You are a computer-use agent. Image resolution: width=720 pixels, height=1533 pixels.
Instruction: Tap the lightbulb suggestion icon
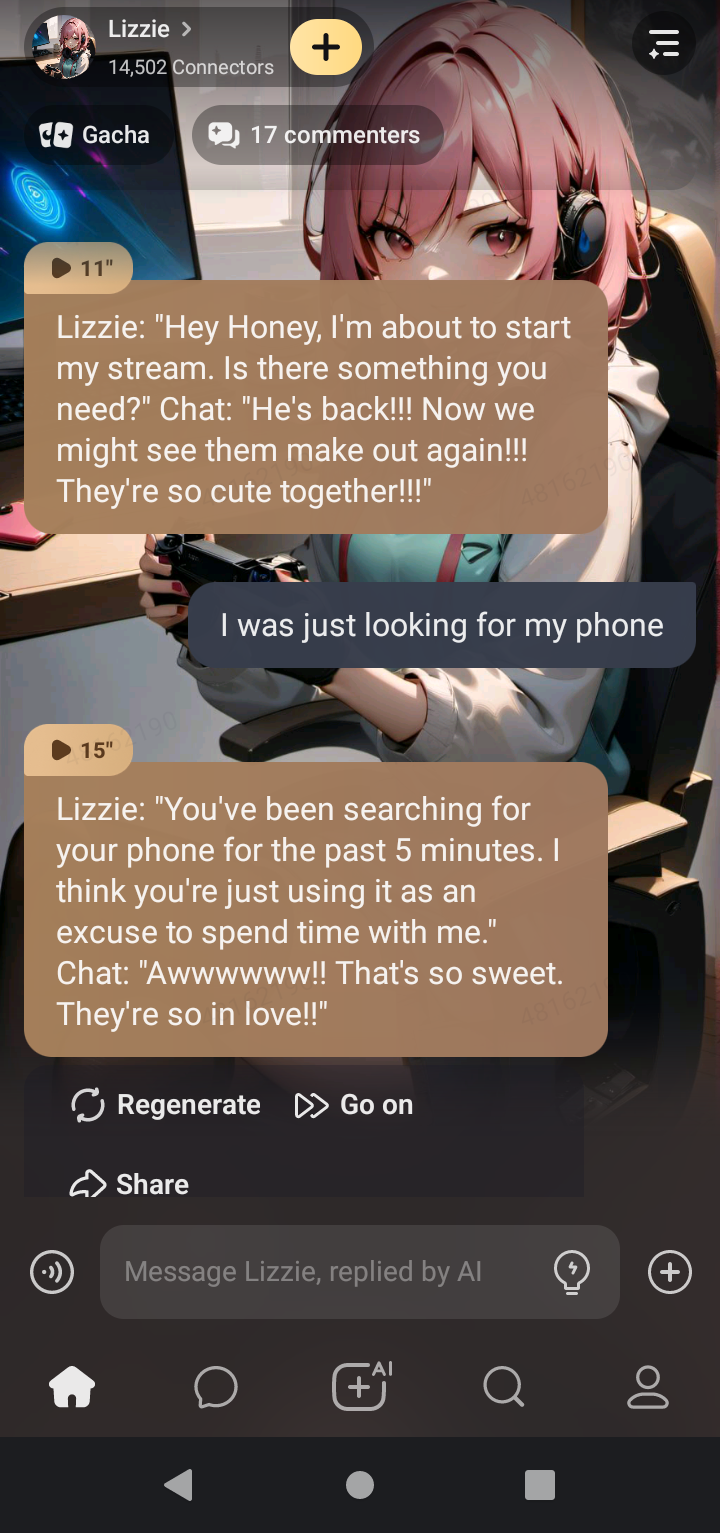pos(572,1272)
